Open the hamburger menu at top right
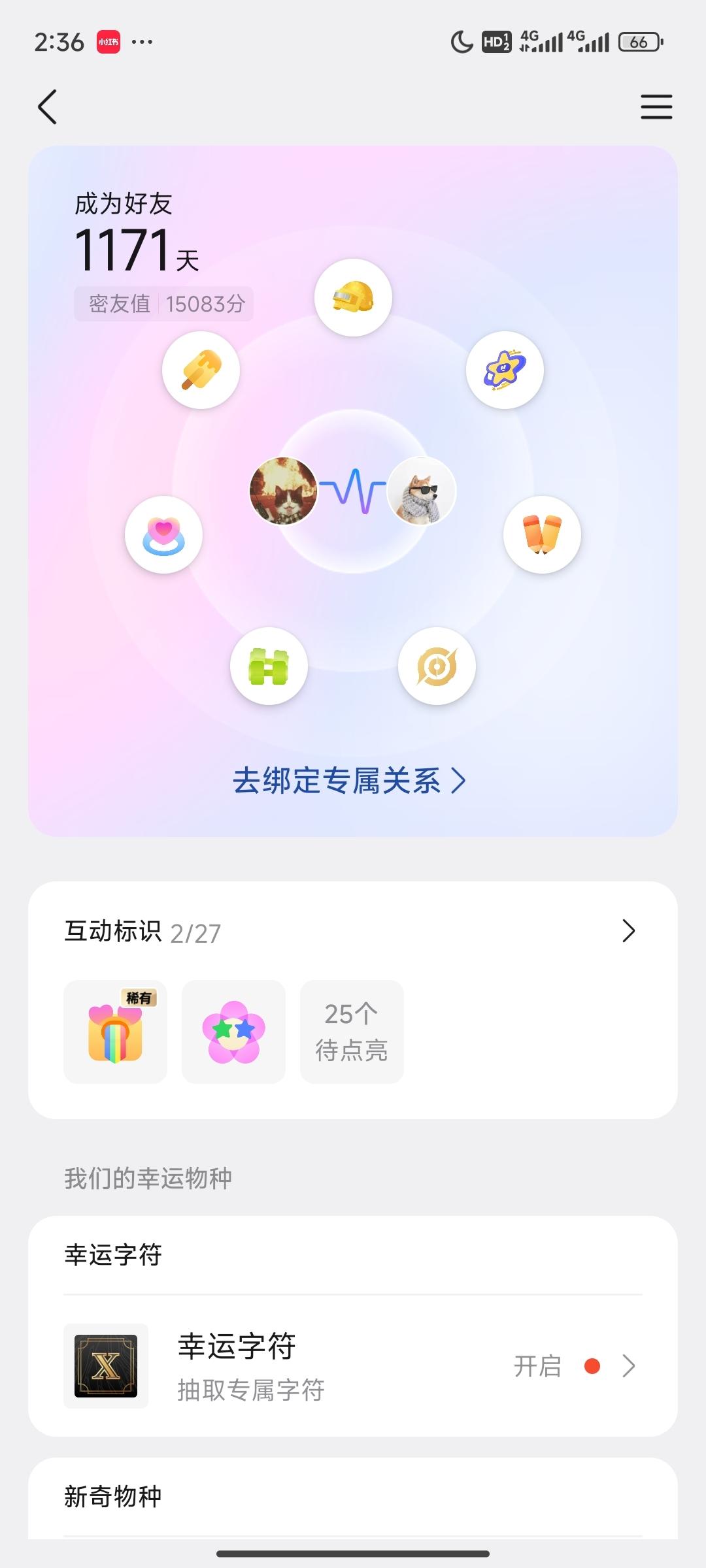Screen dimensions: 706x1568 (657, 107)
